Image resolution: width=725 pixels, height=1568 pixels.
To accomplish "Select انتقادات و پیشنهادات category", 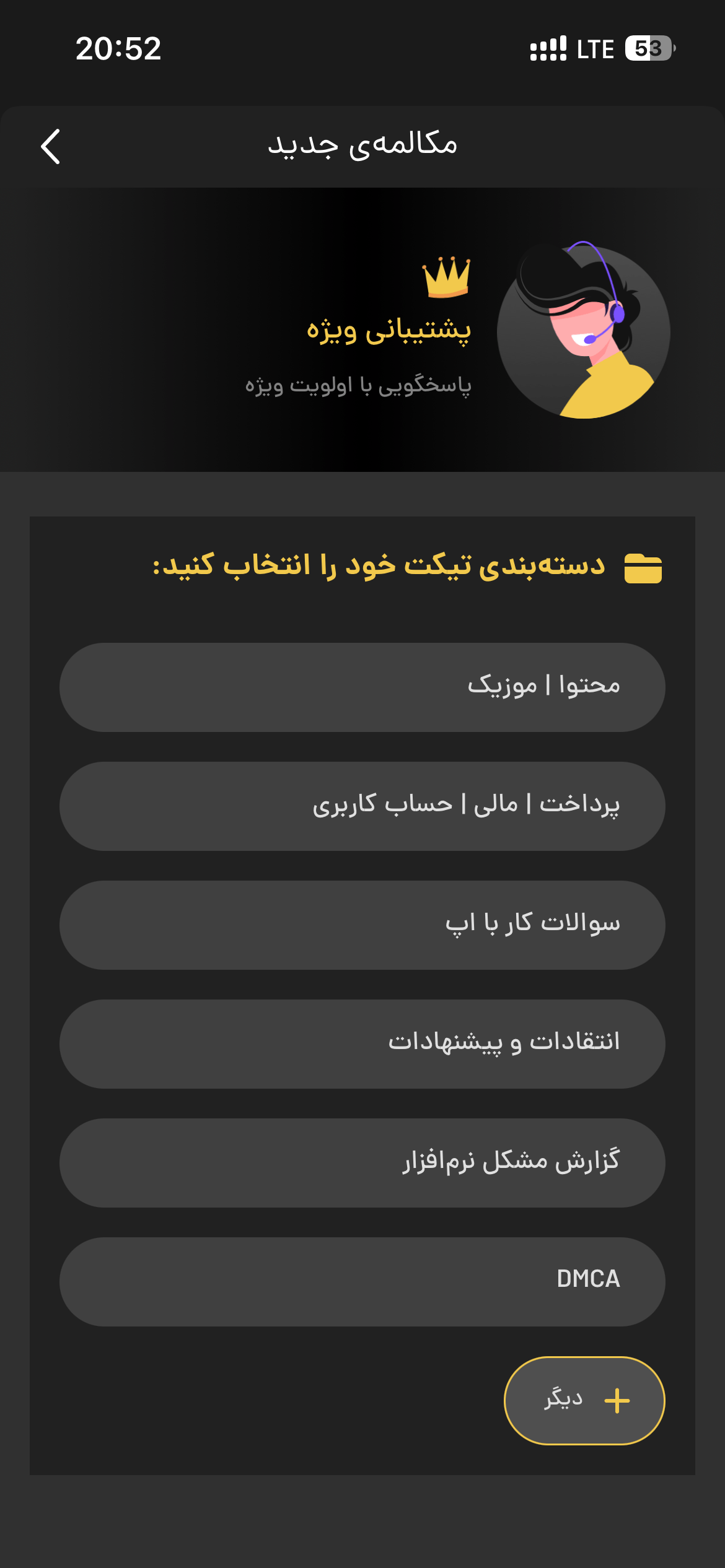I will [362, 1044].
